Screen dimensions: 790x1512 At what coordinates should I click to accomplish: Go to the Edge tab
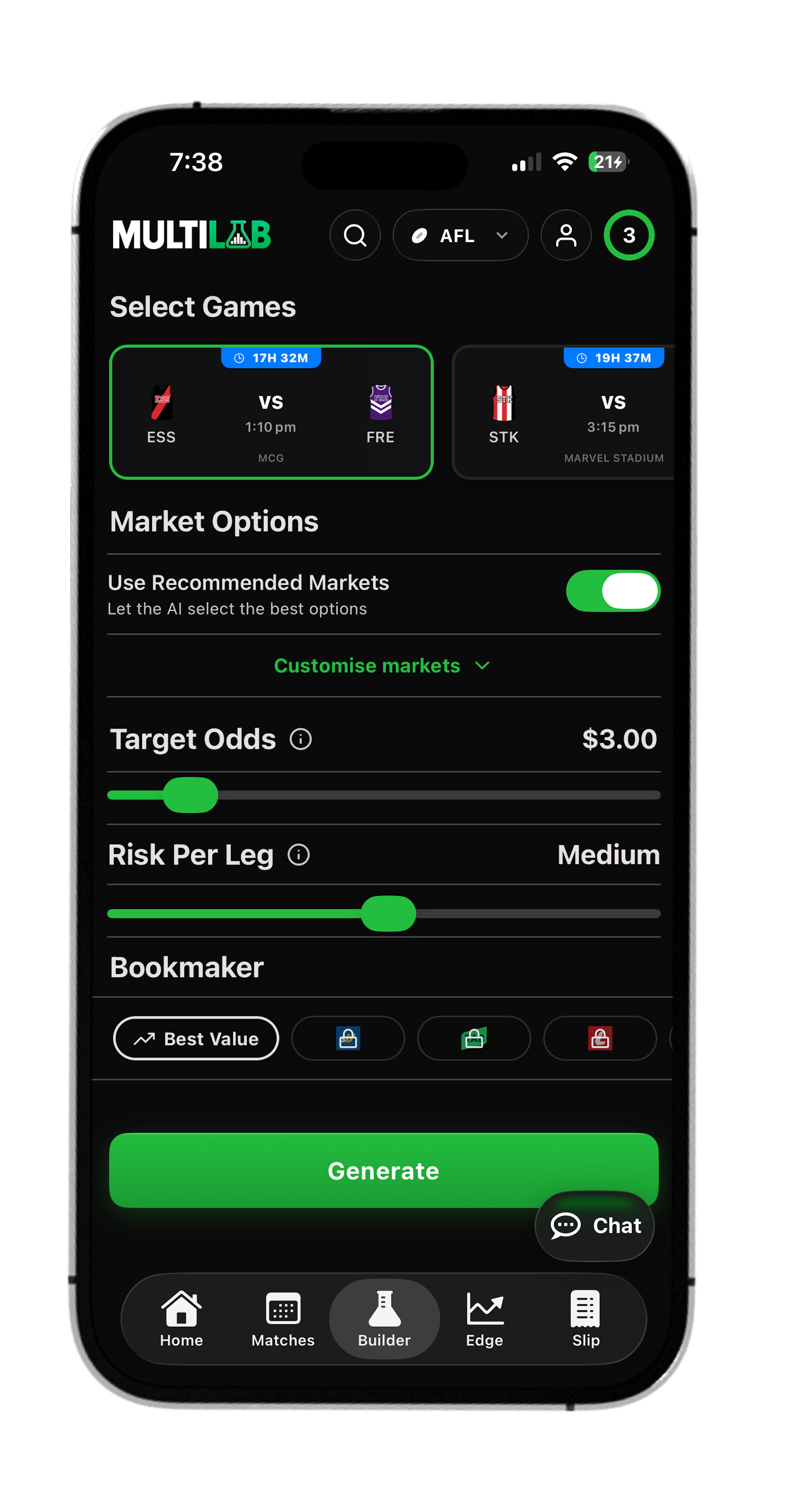pyautogui.click(x=485, y=1318)
